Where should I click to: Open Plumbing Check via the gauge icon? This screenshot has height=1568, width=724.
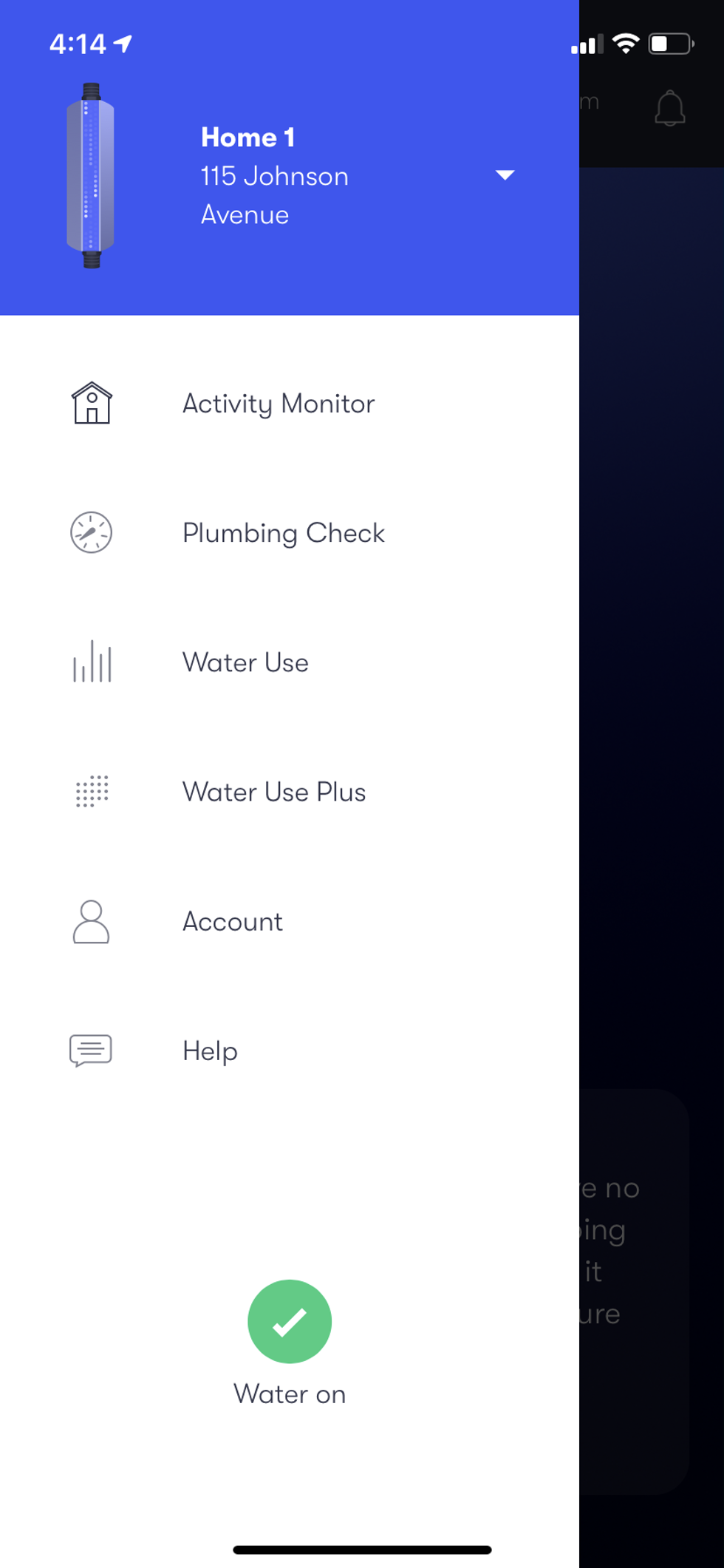[90, 533]
